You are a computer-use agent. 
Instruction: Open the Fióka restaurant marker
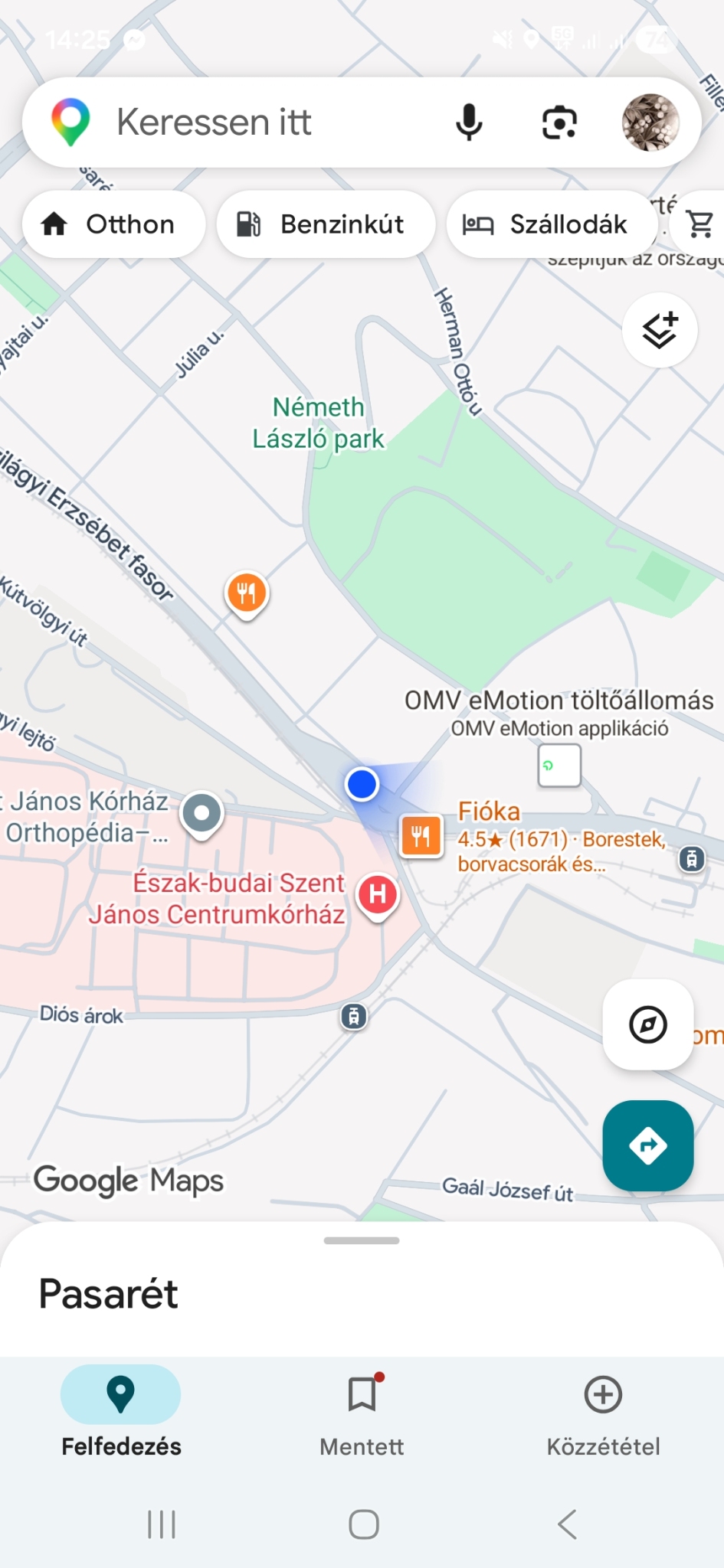tap(421, 835)
